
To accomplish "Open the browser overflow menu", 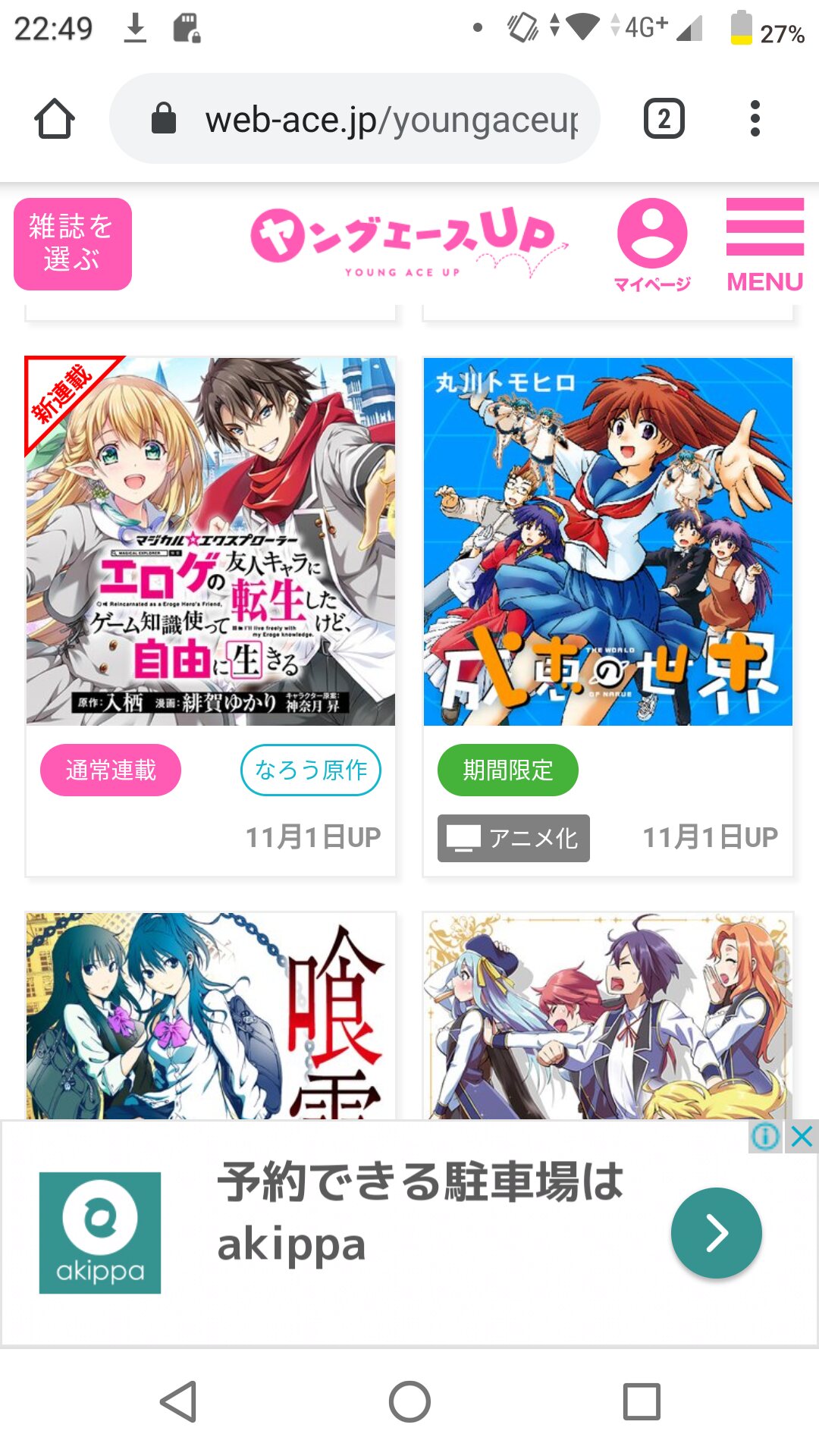I will point(755,119).
